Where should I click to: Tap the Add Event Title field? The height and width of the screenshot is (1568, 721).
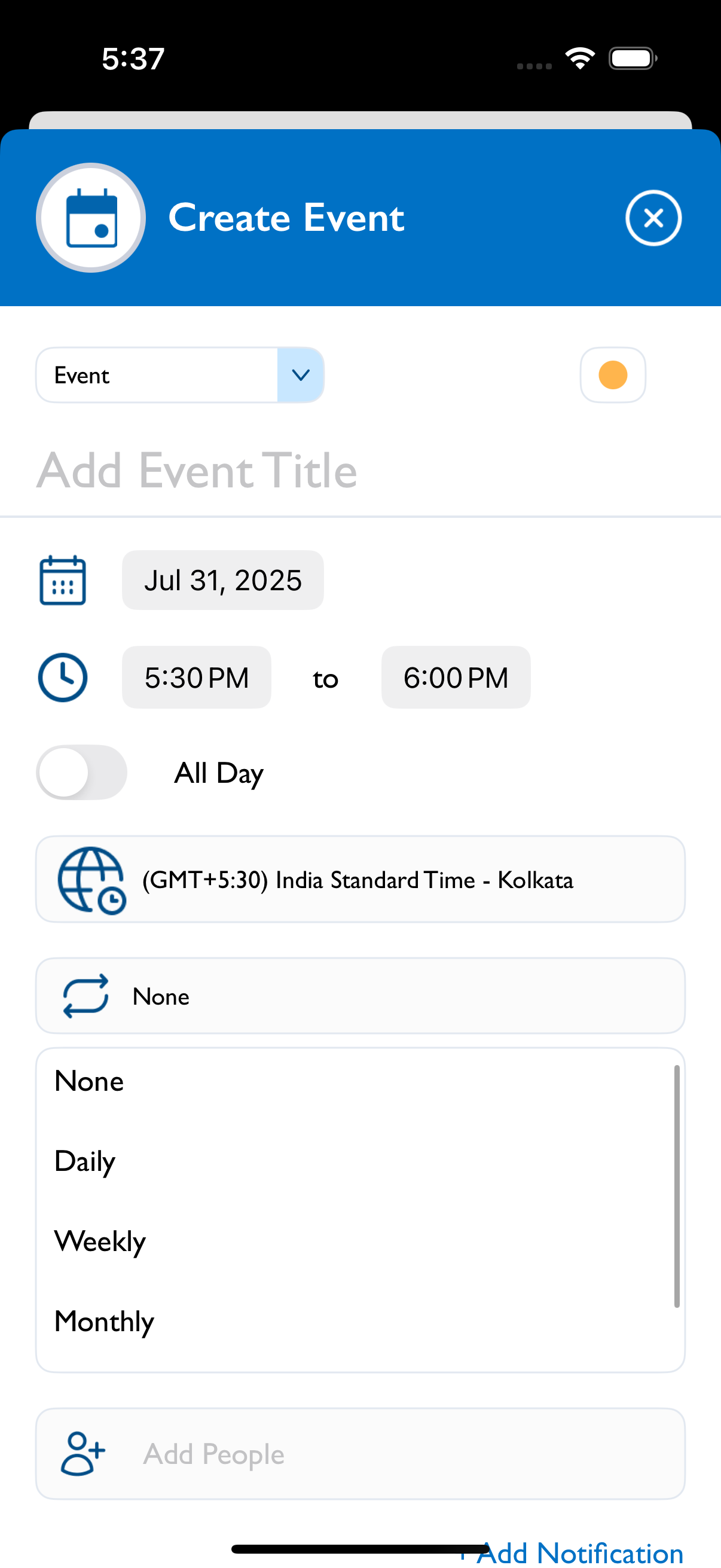click(360, 471)
